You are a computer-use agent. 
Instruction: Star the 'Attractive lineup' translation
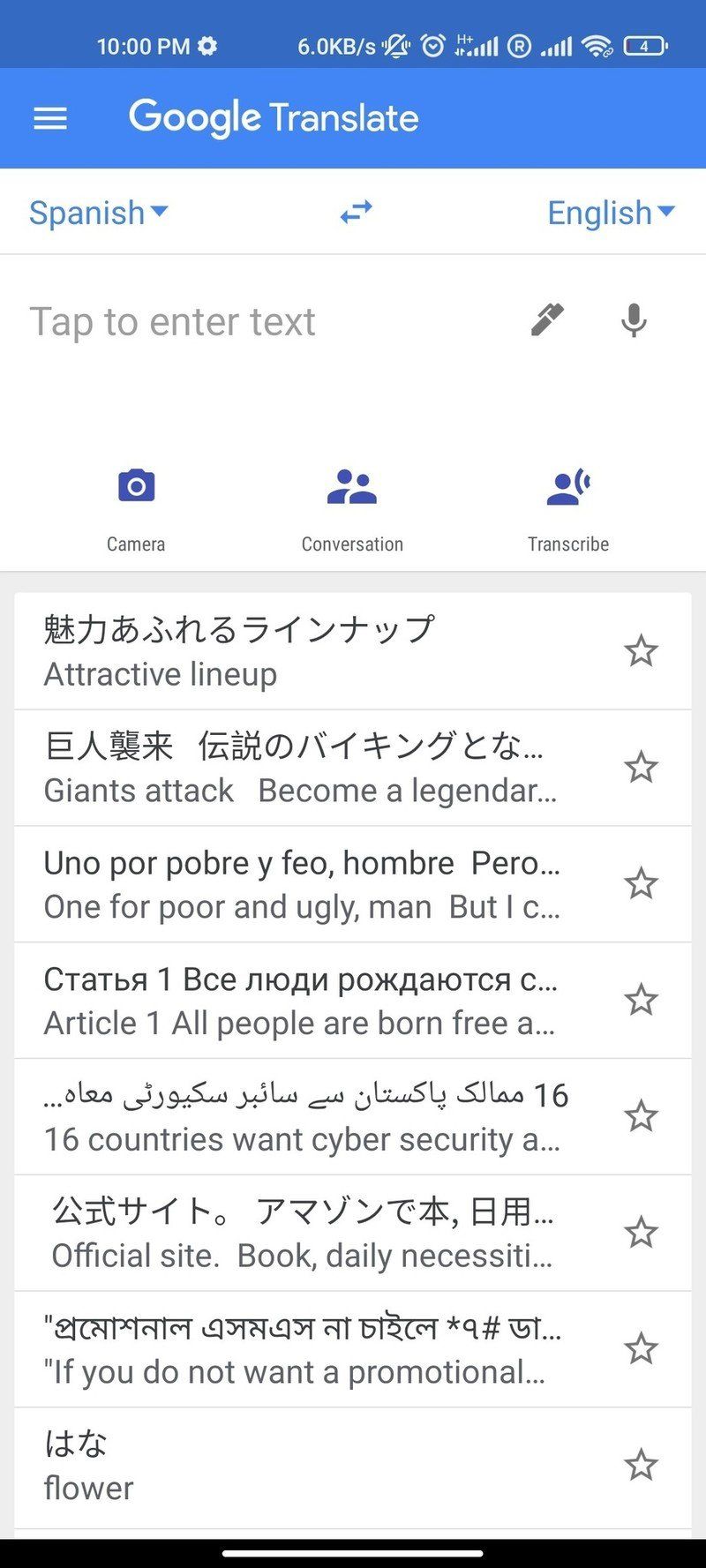[x=642, y=650]
